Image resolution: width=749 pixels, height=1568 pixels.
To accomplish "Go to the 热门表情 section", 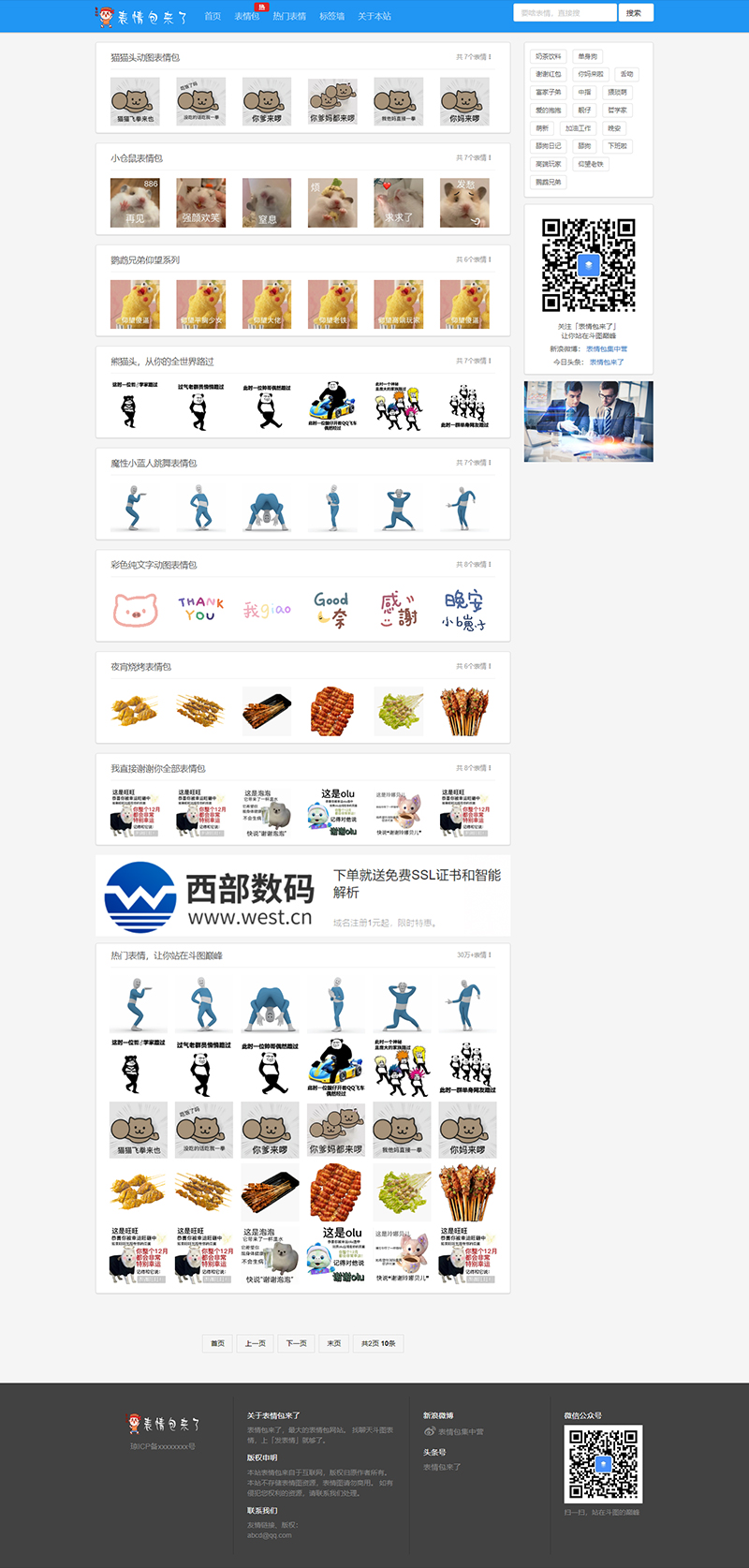I will click(289, 16).
